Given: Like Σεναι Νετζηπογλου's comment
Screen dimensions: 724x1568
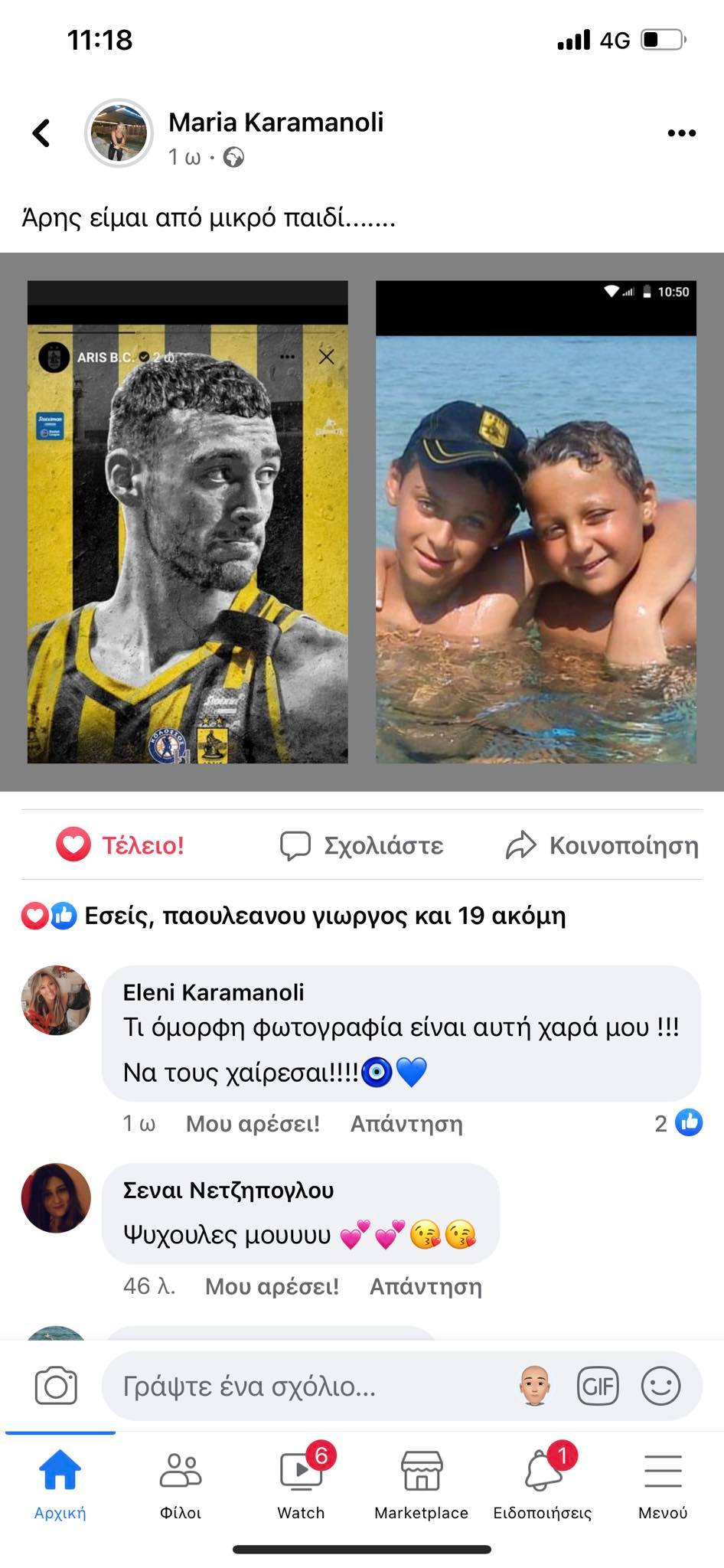Looking at the screenshot, I should (272, 1286).
